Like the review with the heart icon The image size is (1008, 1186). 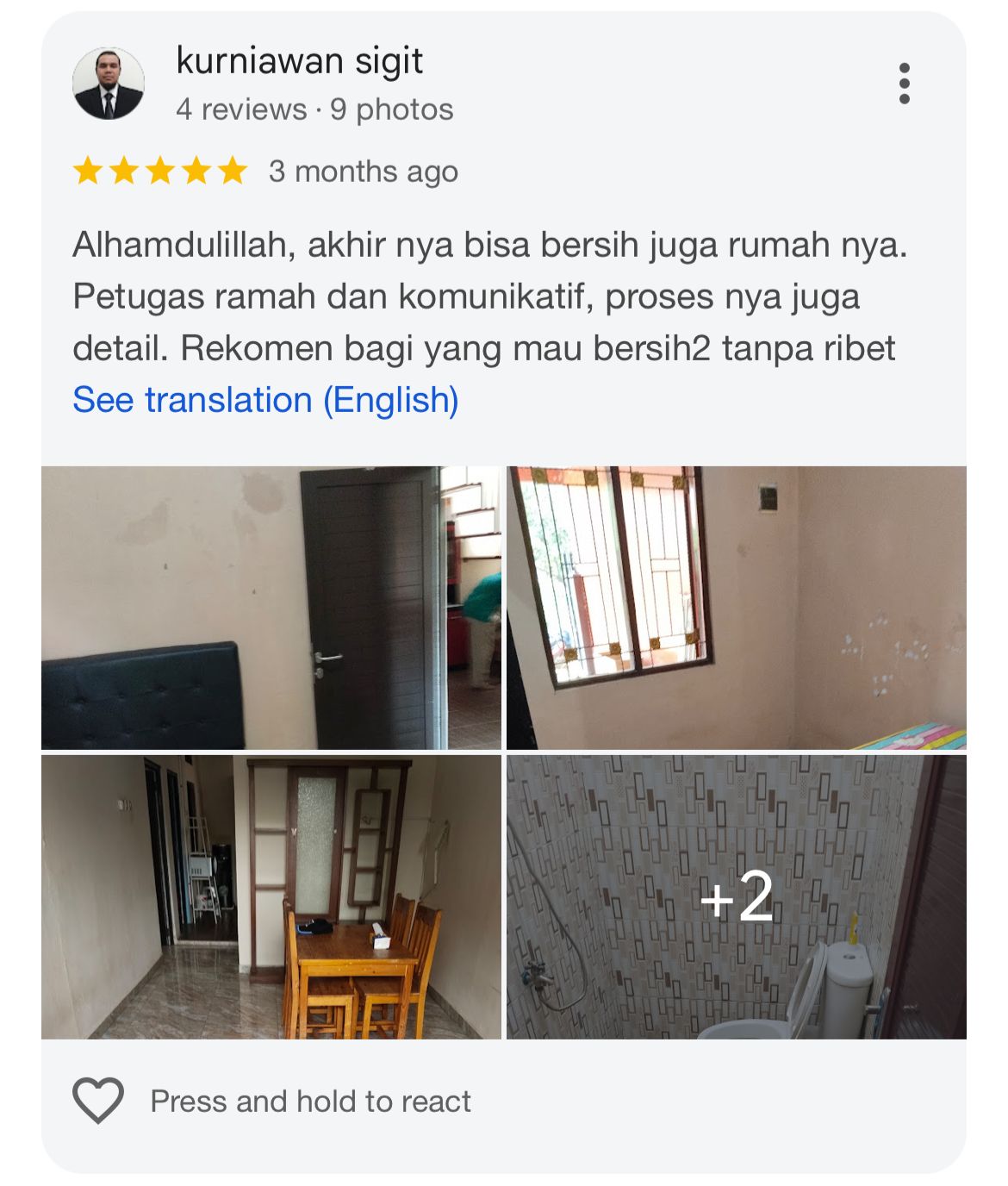[x=98, y=1101]
